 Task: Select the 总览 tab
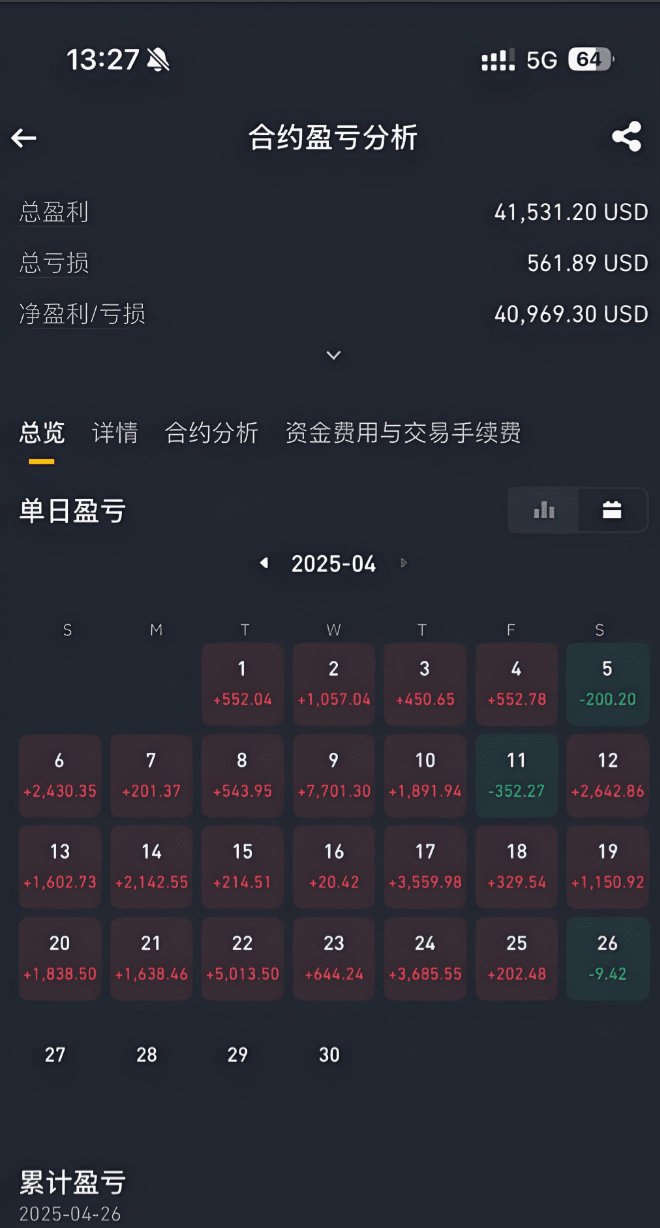point(42,433)
